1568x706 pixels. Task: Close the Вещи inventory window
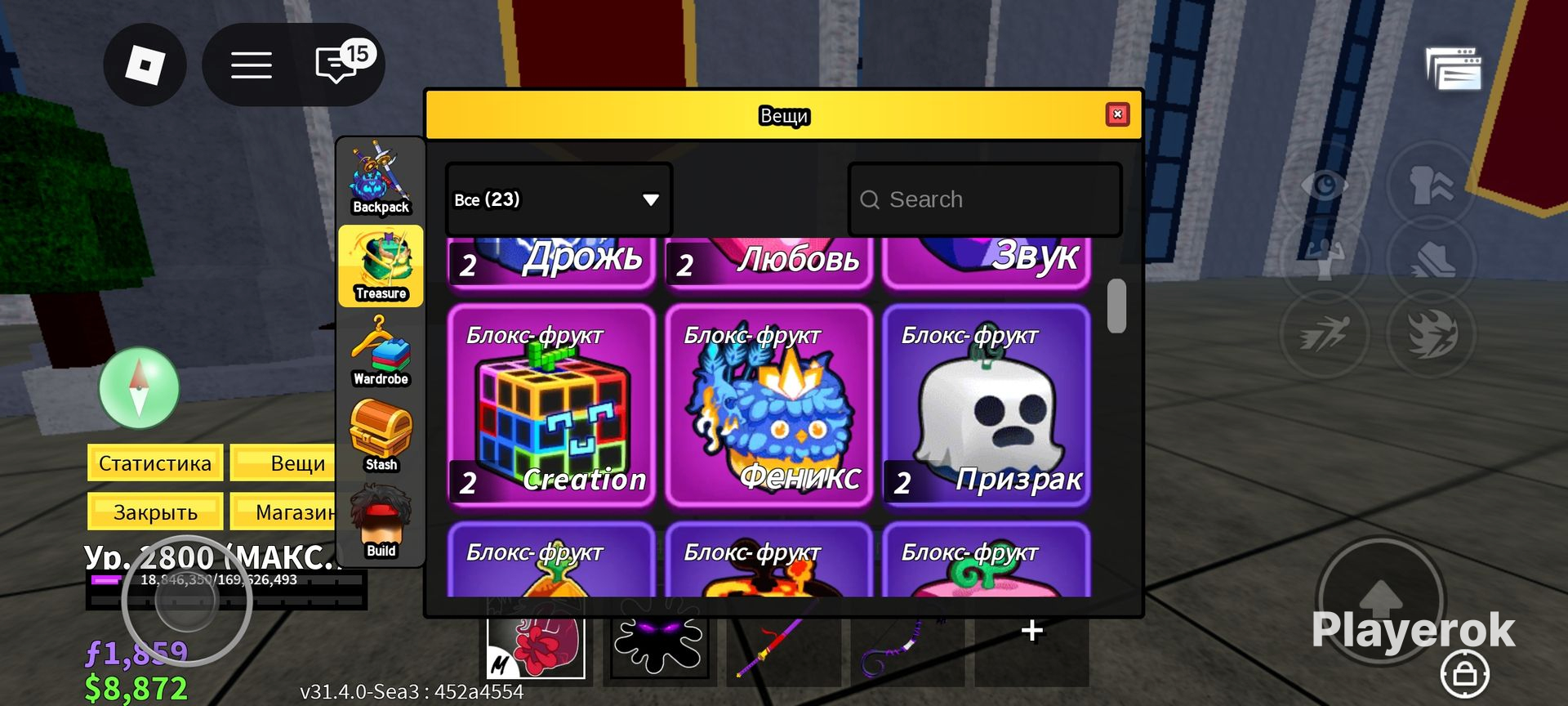1117,114
